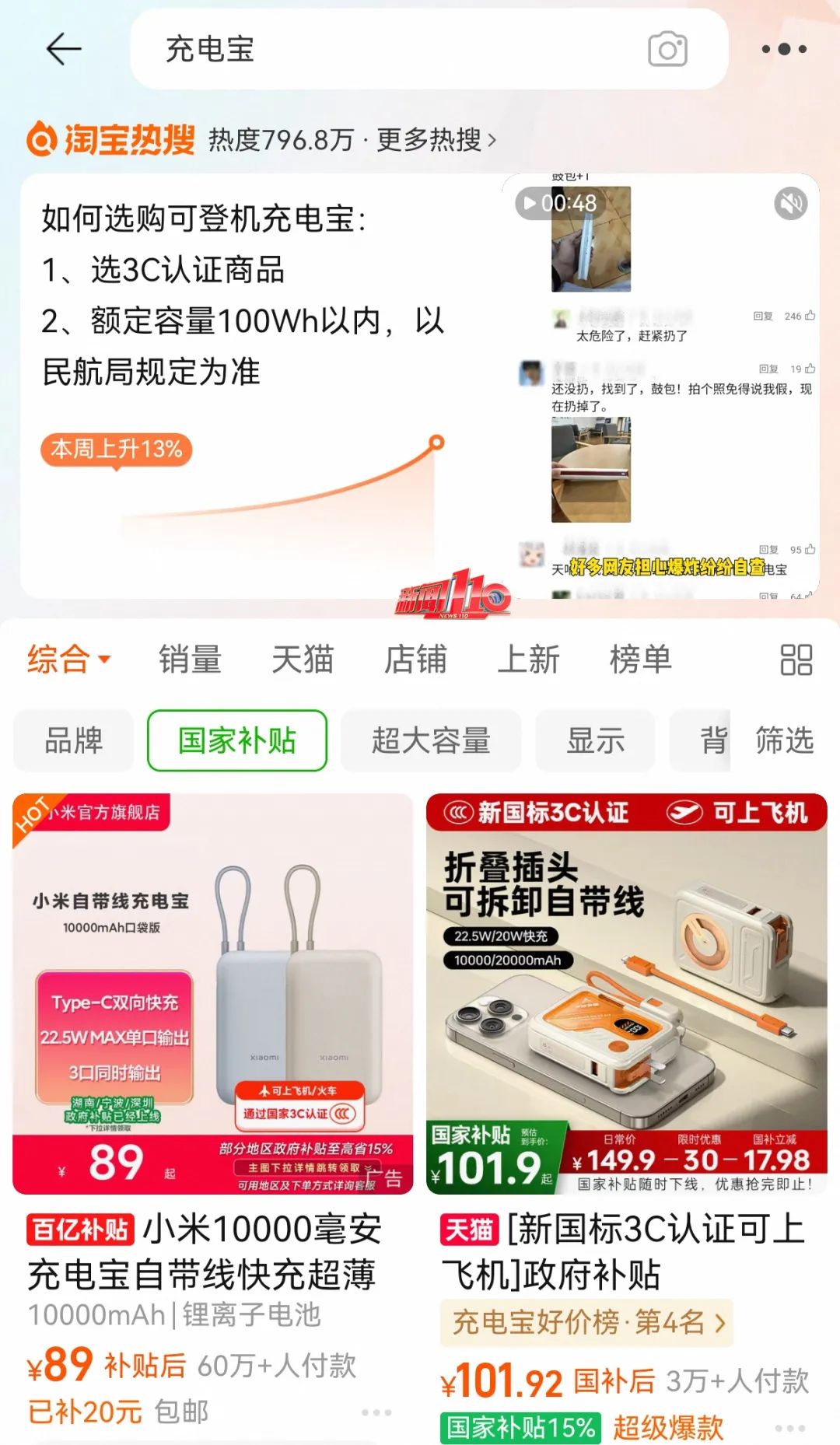Viewport: 840px width, 1445px height.
Task: Toggle the grid layout view icon
Action: click(796, 660)
